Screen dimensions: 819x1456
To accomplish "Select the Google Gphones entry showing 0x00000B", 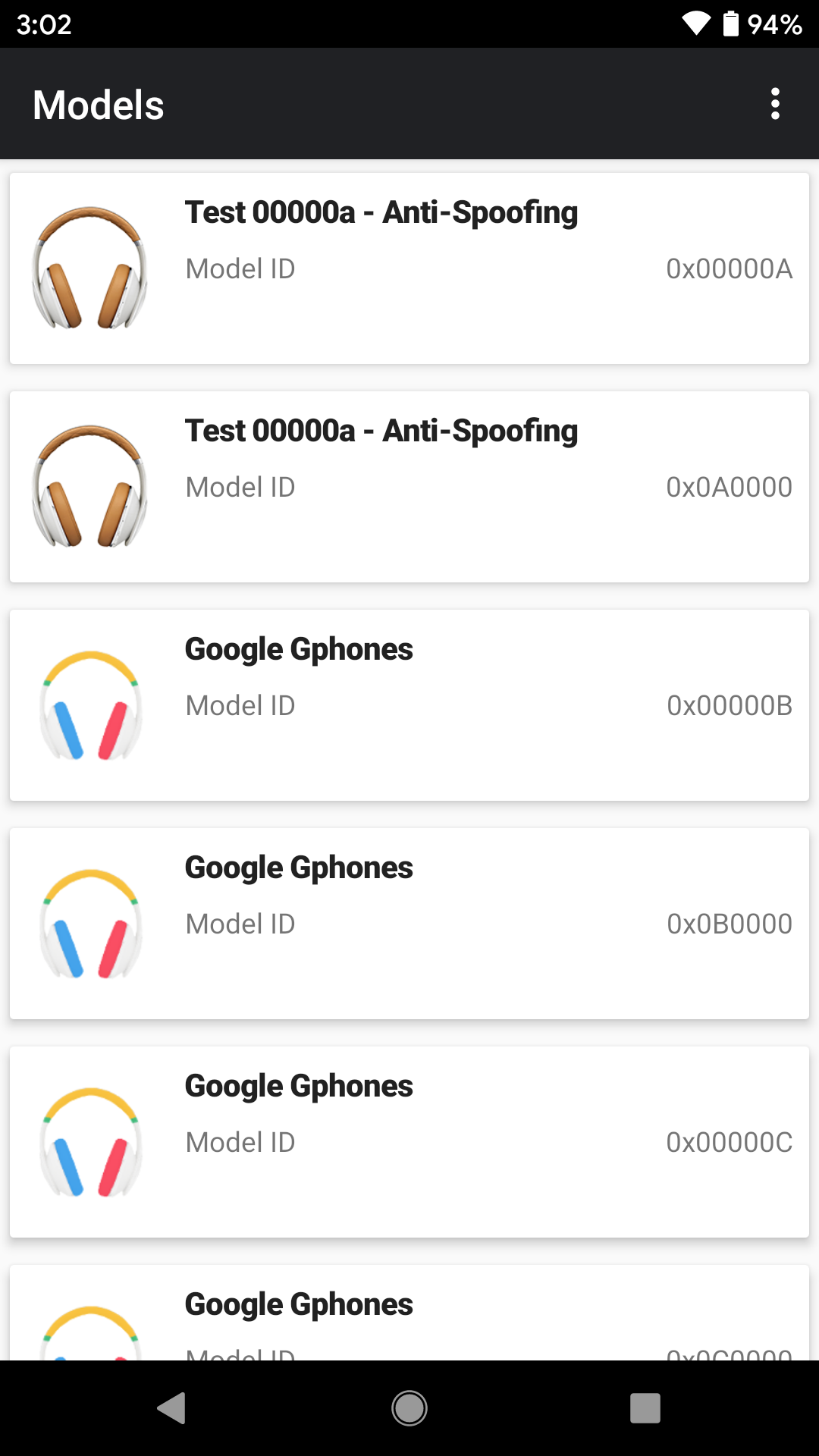I will pos(409,704).
